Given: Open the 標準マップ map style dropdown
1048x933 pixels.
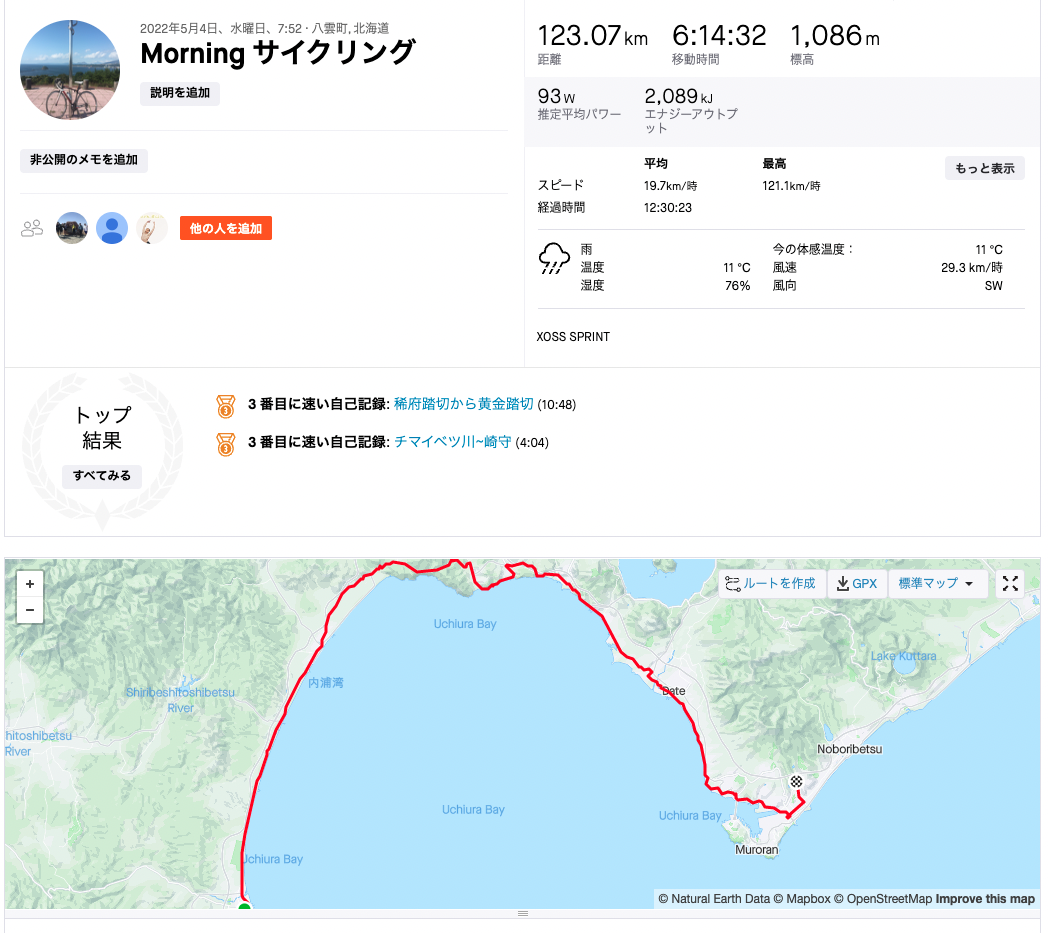Looking at the screenshot, I should 936,583.
